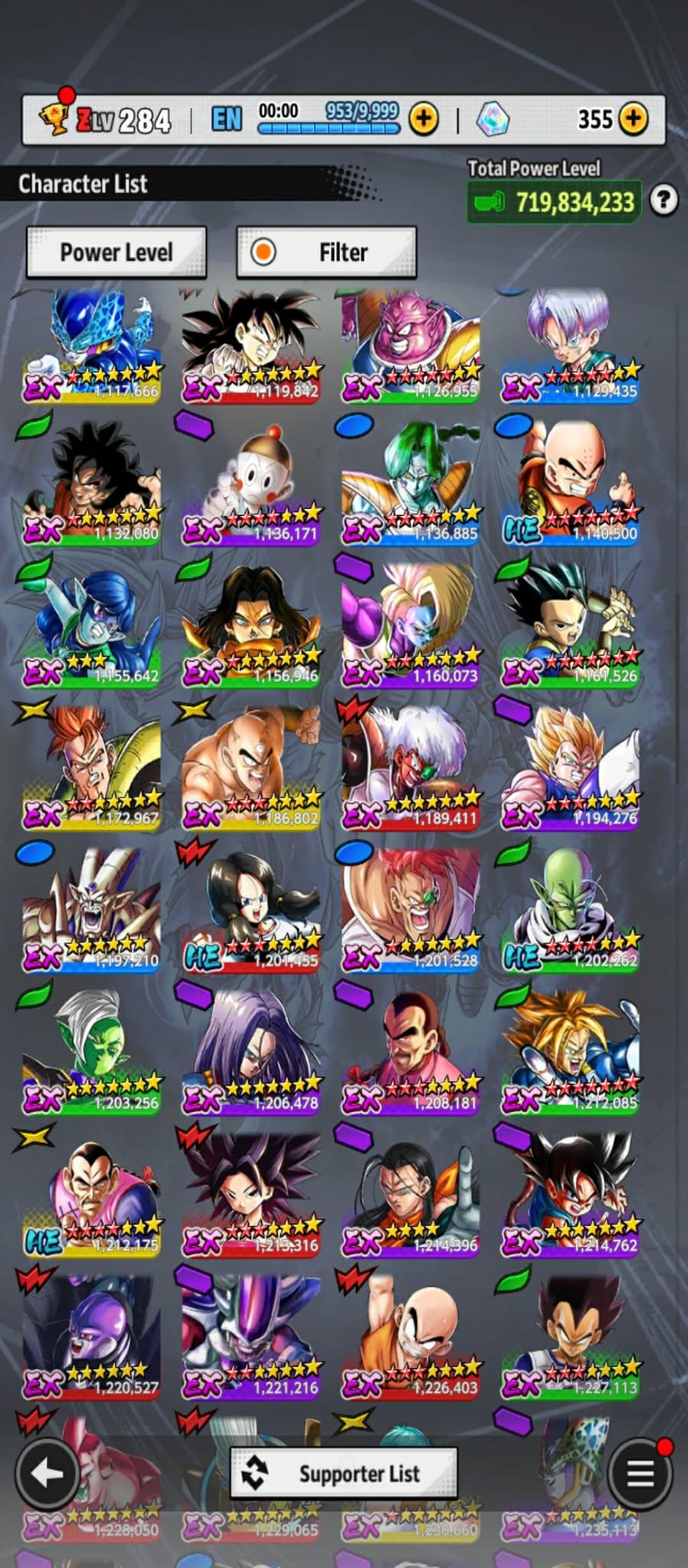View character with power level 1,203,256
This screenshot has height=1568, width=688.
(92, 1052)
